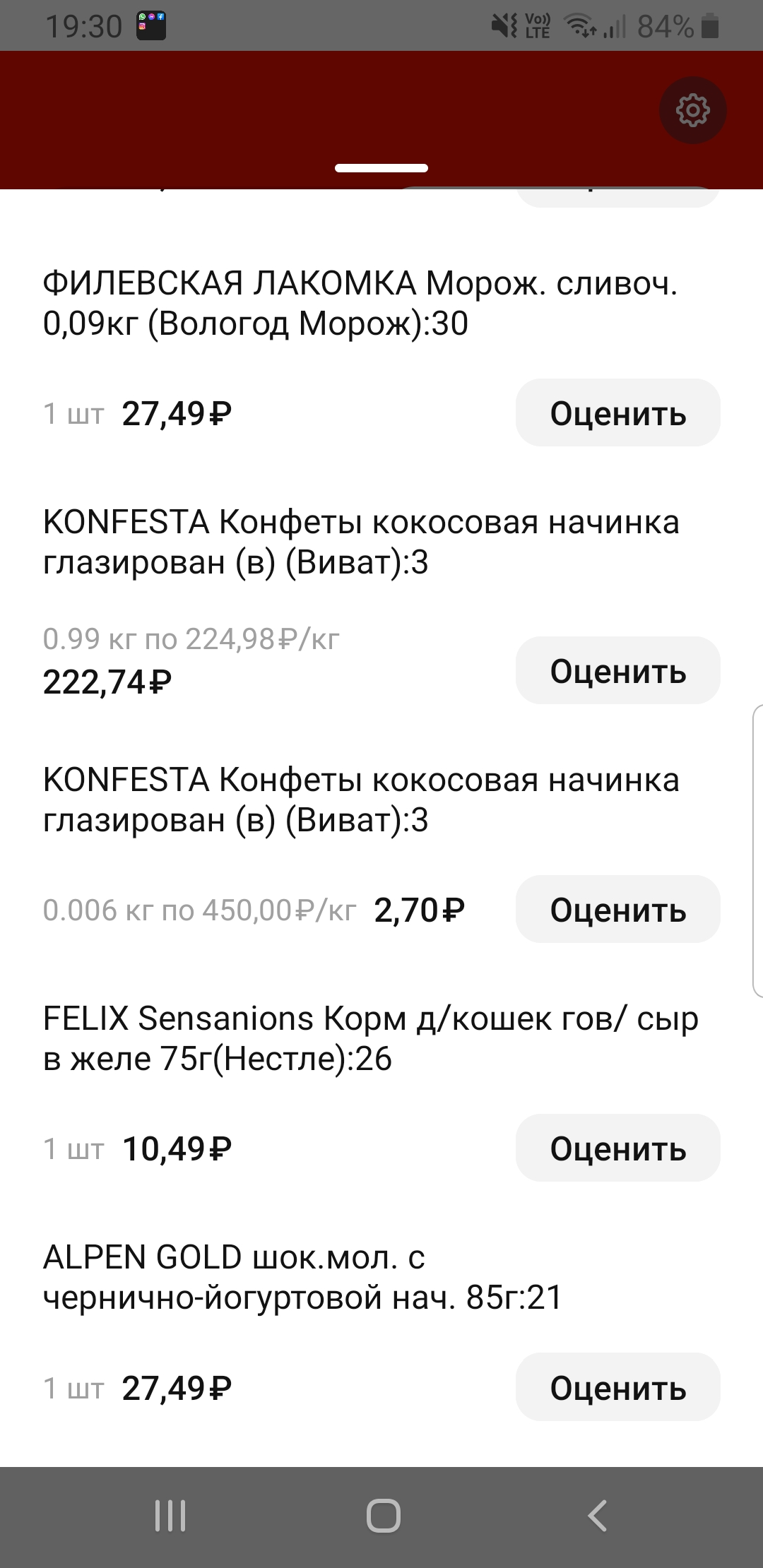Go back using the system back button
This screenshot has width=763, height=1568.
tap(597, 1516)
